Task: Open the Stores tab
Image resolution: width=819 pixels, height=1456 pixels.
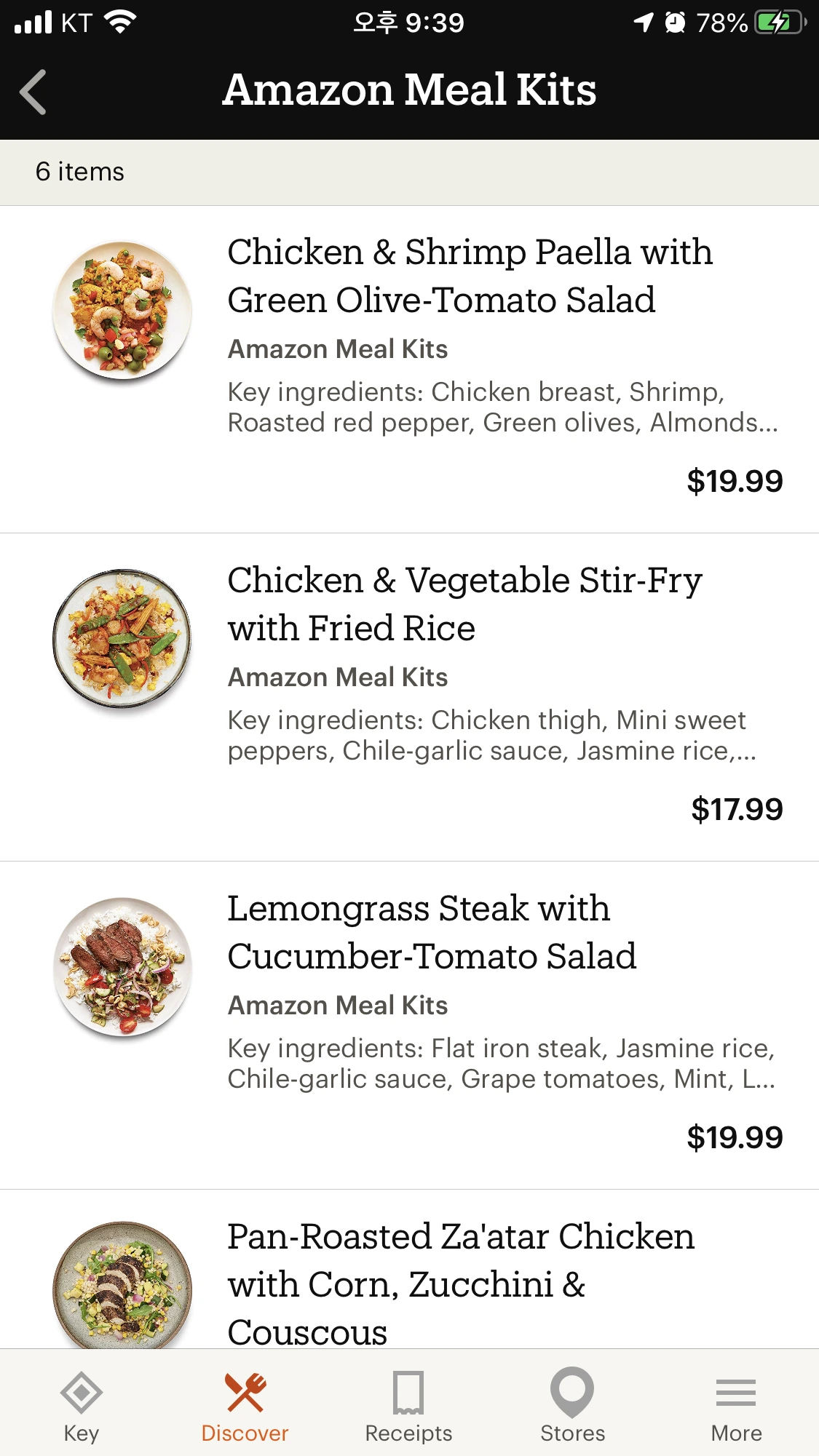Action: point(572,1406)
